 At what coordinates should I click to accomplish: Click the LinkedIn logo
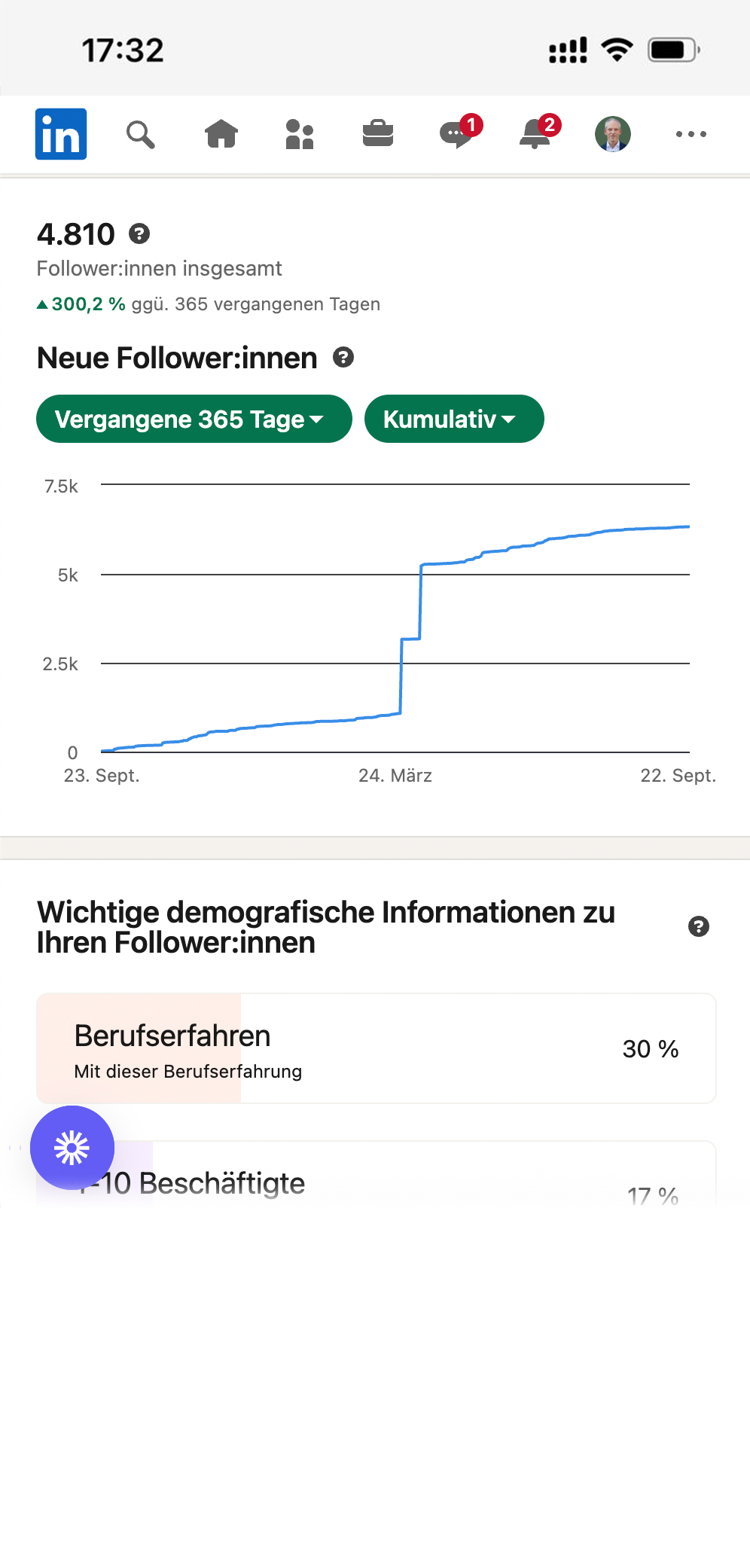click(61, 134)
